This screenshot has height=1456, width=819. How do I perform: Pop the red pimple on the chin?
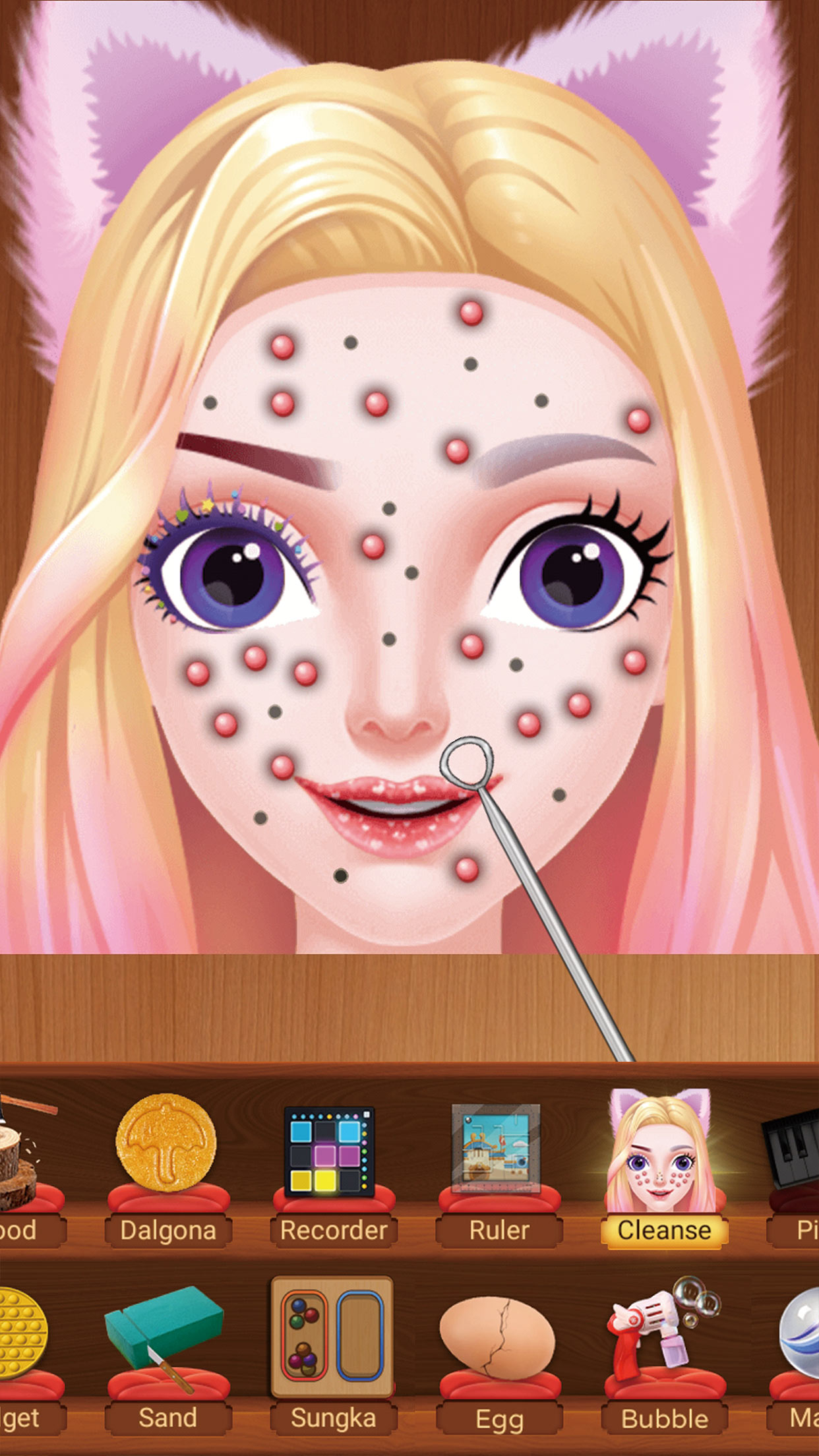[467, 870]
